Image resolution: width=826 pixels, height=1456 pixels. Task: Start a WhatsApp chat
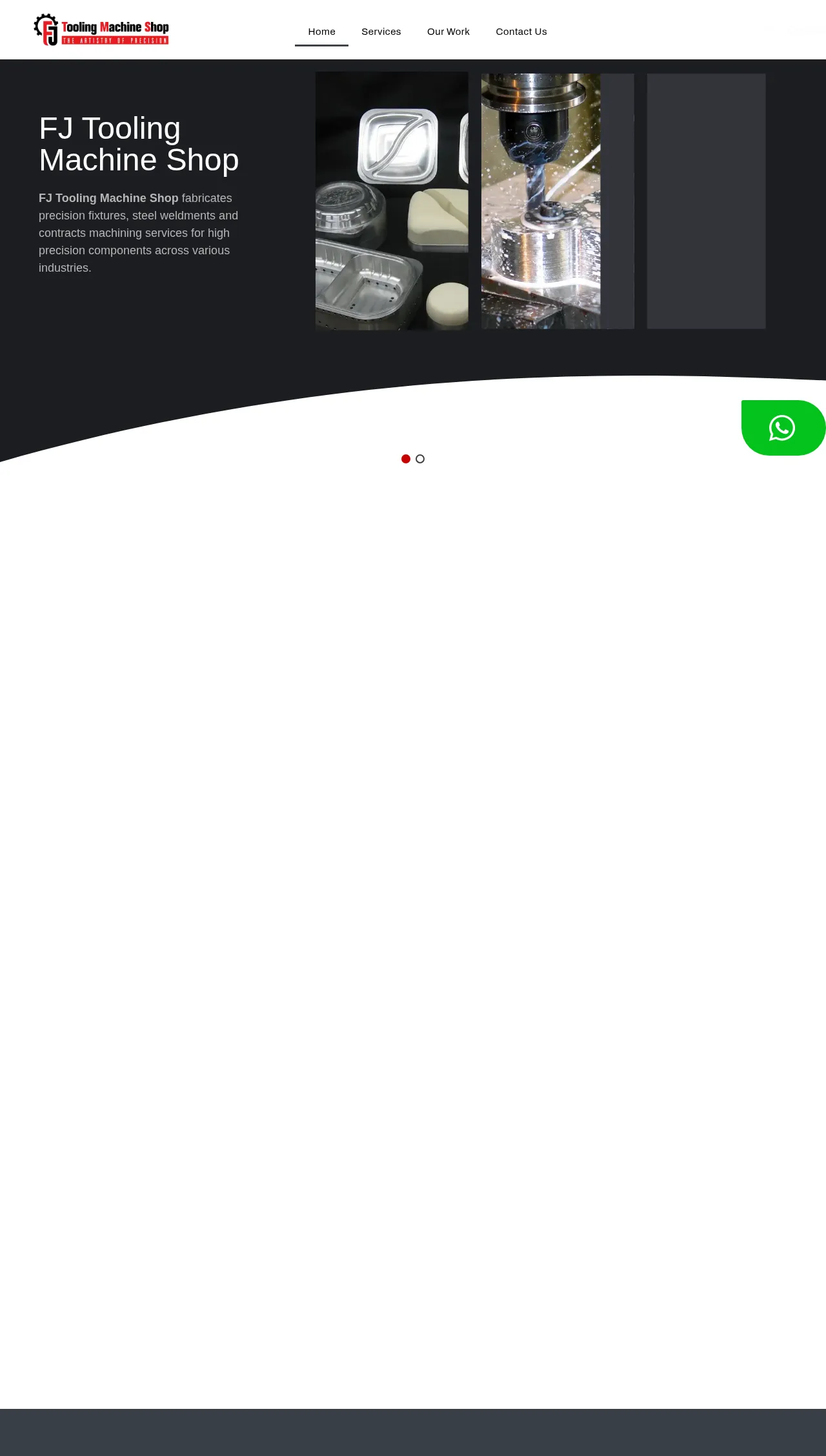tap(782, 428)
